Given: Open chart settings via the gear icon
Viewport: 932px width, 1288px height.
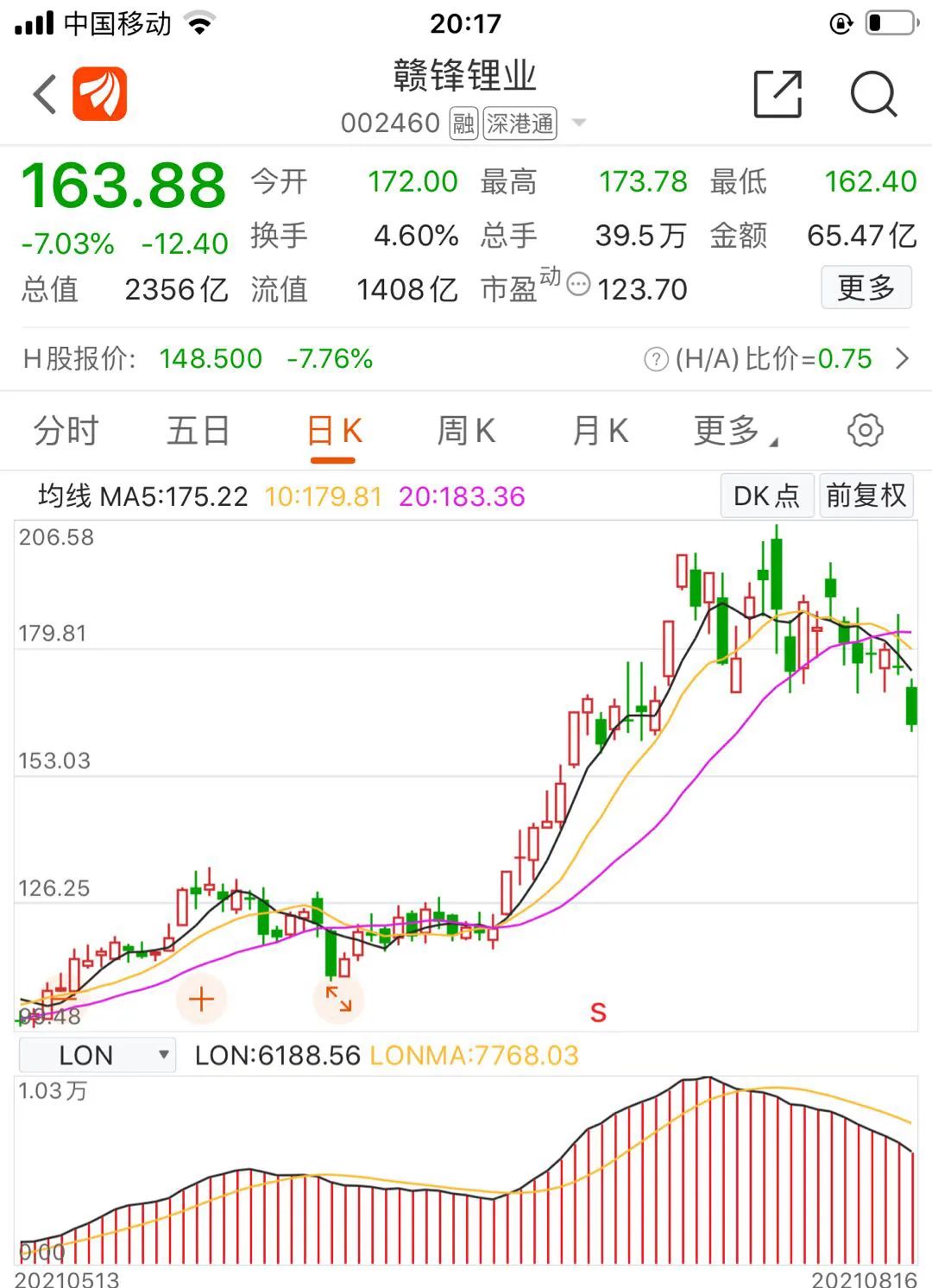Looking at the screenshot, I should pos(865,430).
